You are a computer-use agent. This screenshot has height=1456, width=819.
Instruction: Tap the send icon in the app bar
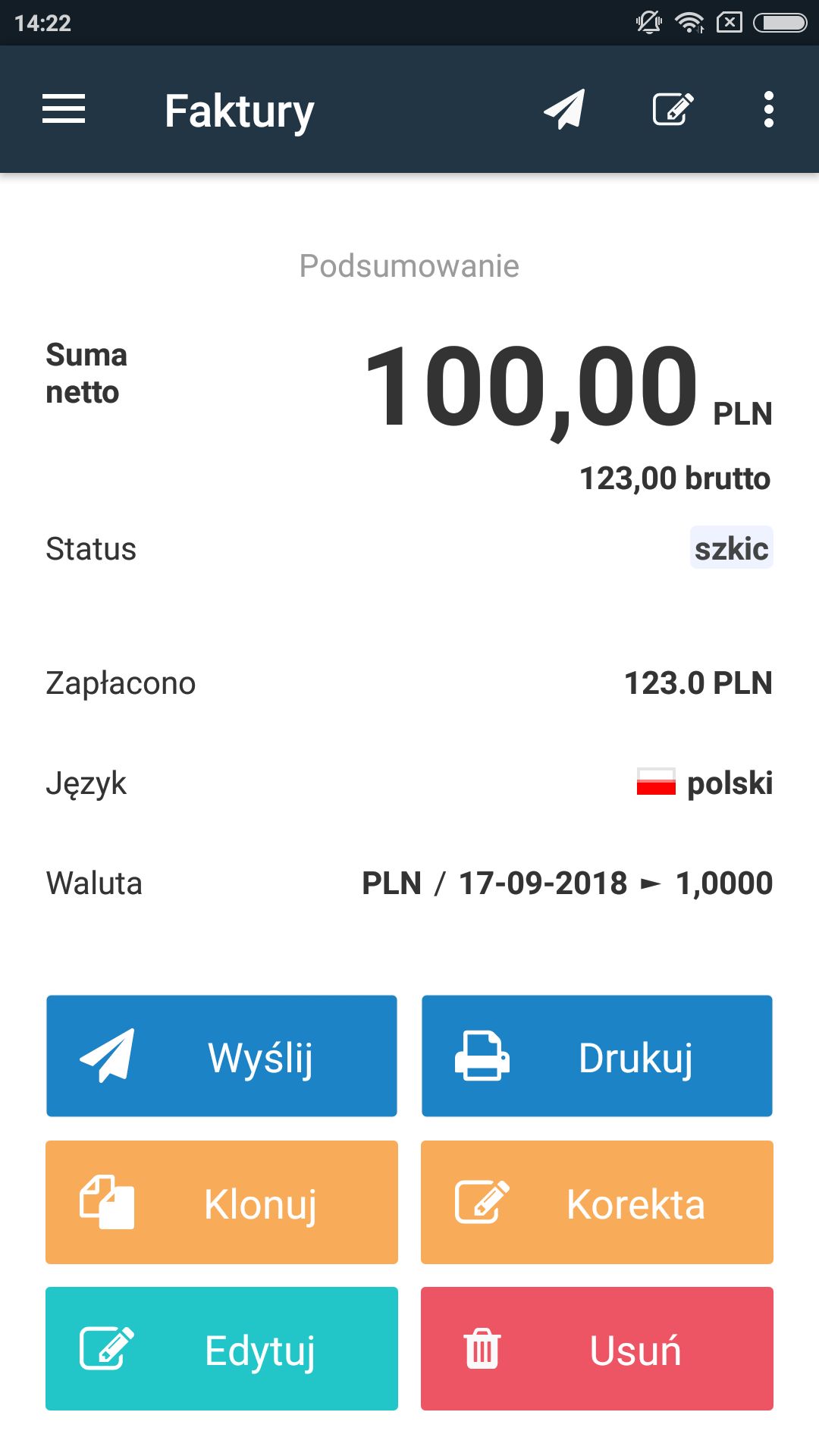(x=564, y=109)
